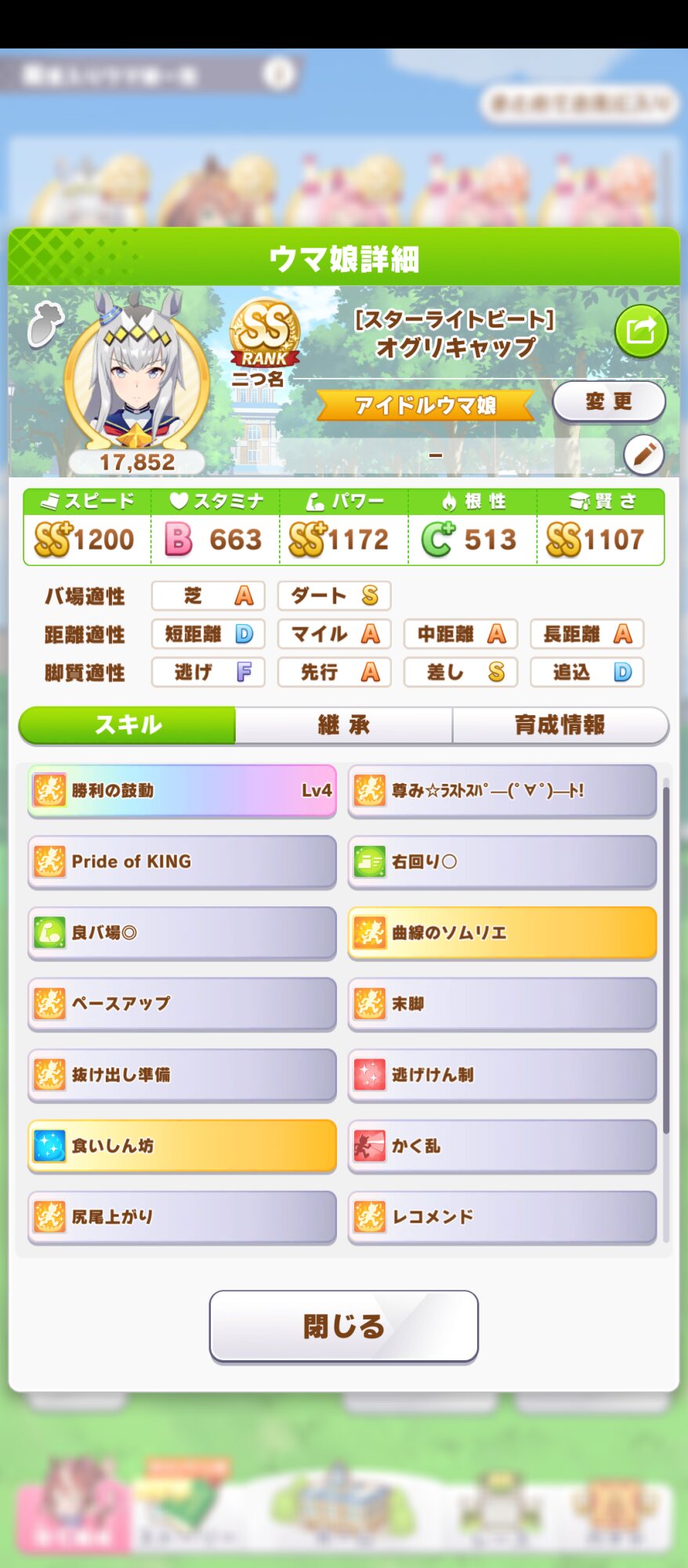Image resolution: width=688 pixels, height=1568 pixels.
Task: Tap the carrot icon beside the portrait
Action: click(45, 324)
